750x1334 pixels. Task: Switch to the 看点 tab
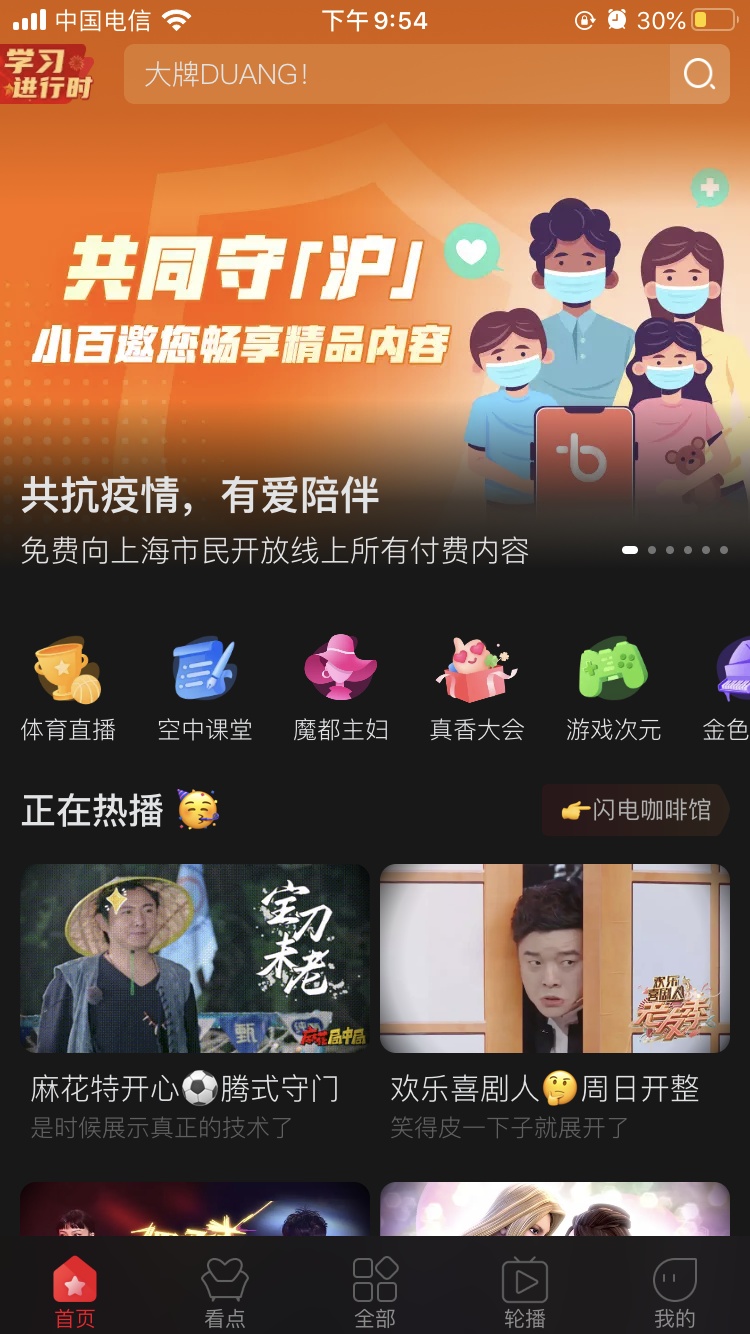225,1292
